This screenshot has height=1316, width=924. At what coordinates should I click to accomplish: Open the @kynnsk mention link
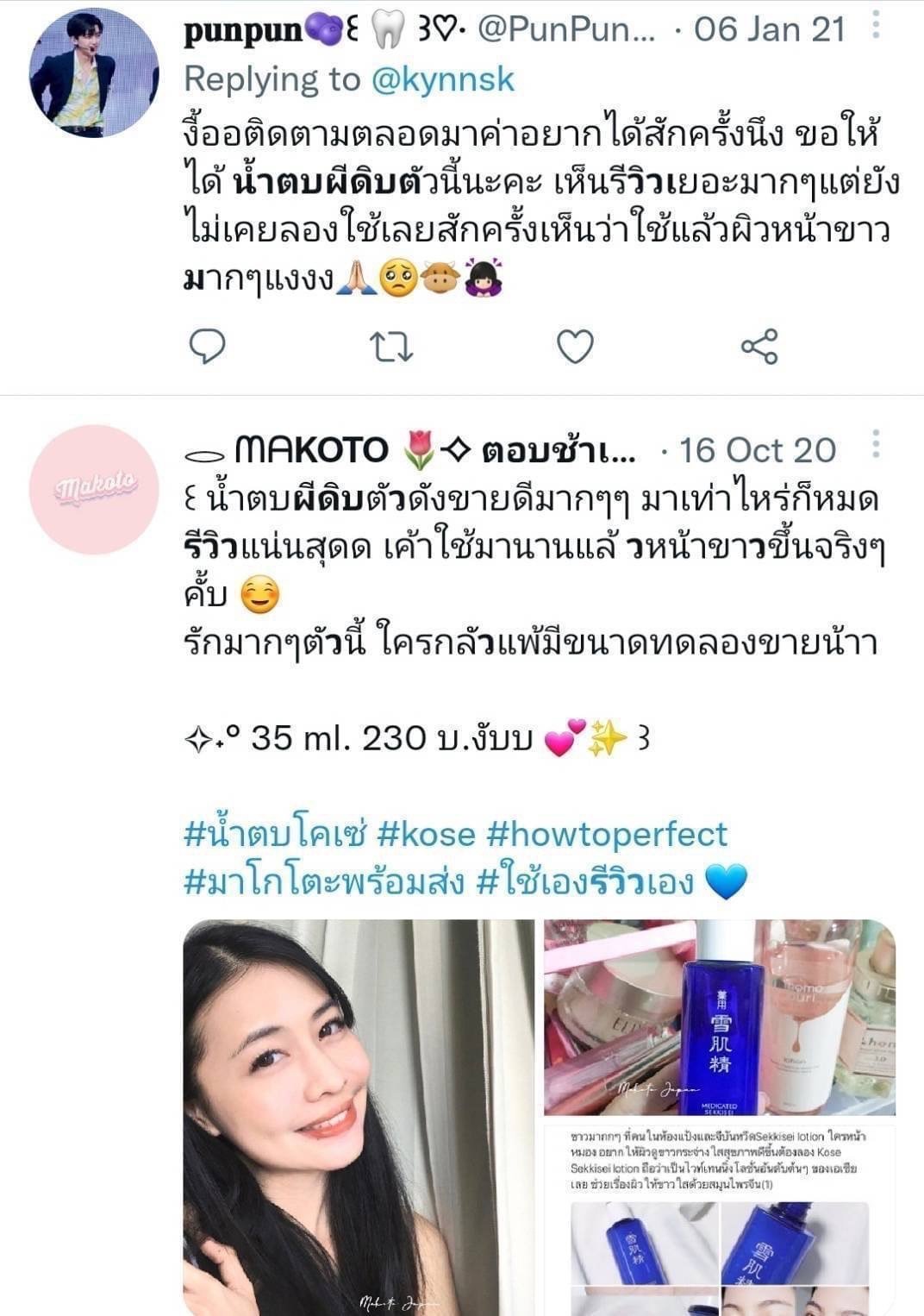(x=442, y=79)
